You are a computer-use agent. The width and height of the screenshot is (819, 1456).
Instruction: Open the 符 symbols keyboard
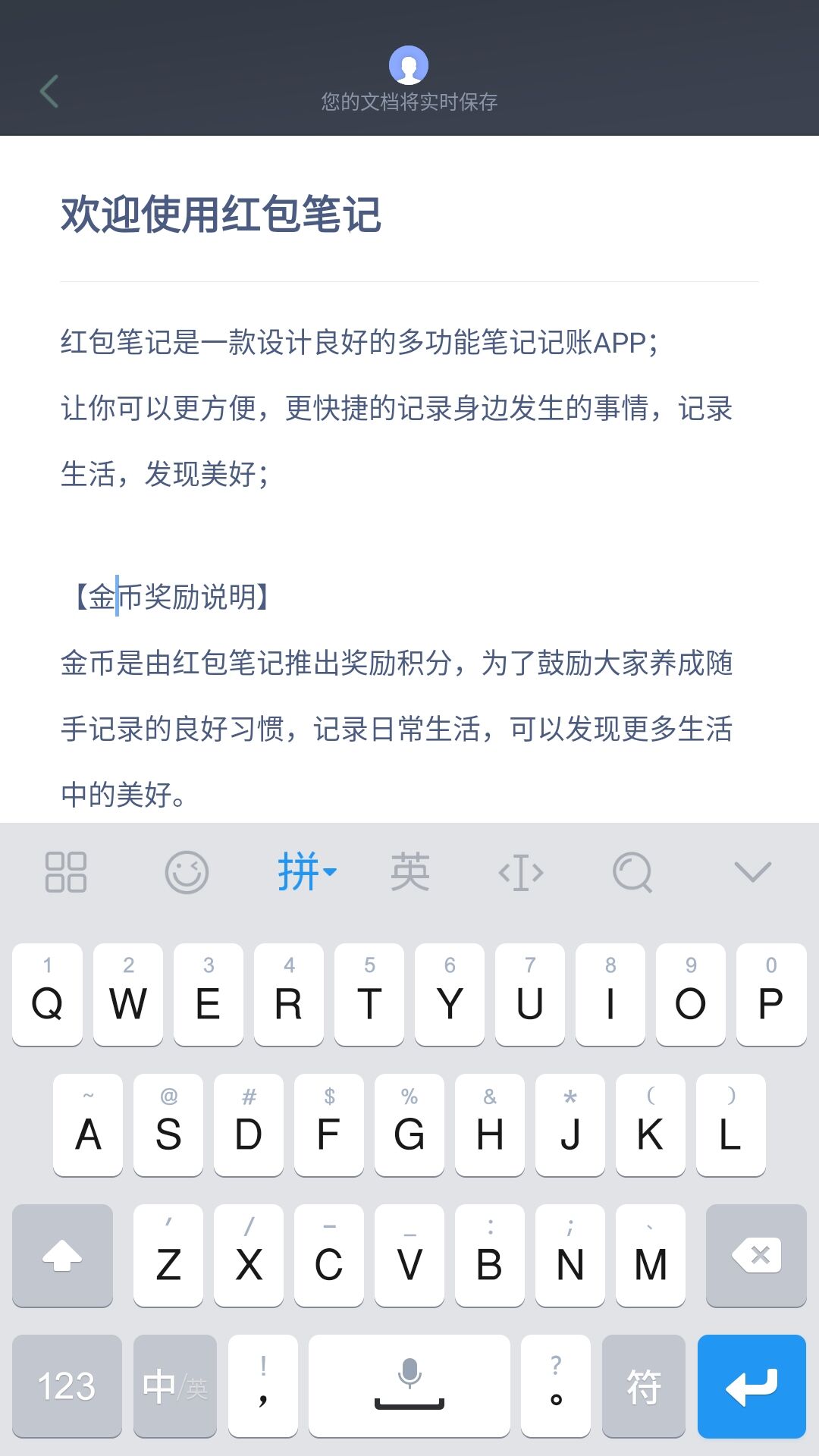643,1386
